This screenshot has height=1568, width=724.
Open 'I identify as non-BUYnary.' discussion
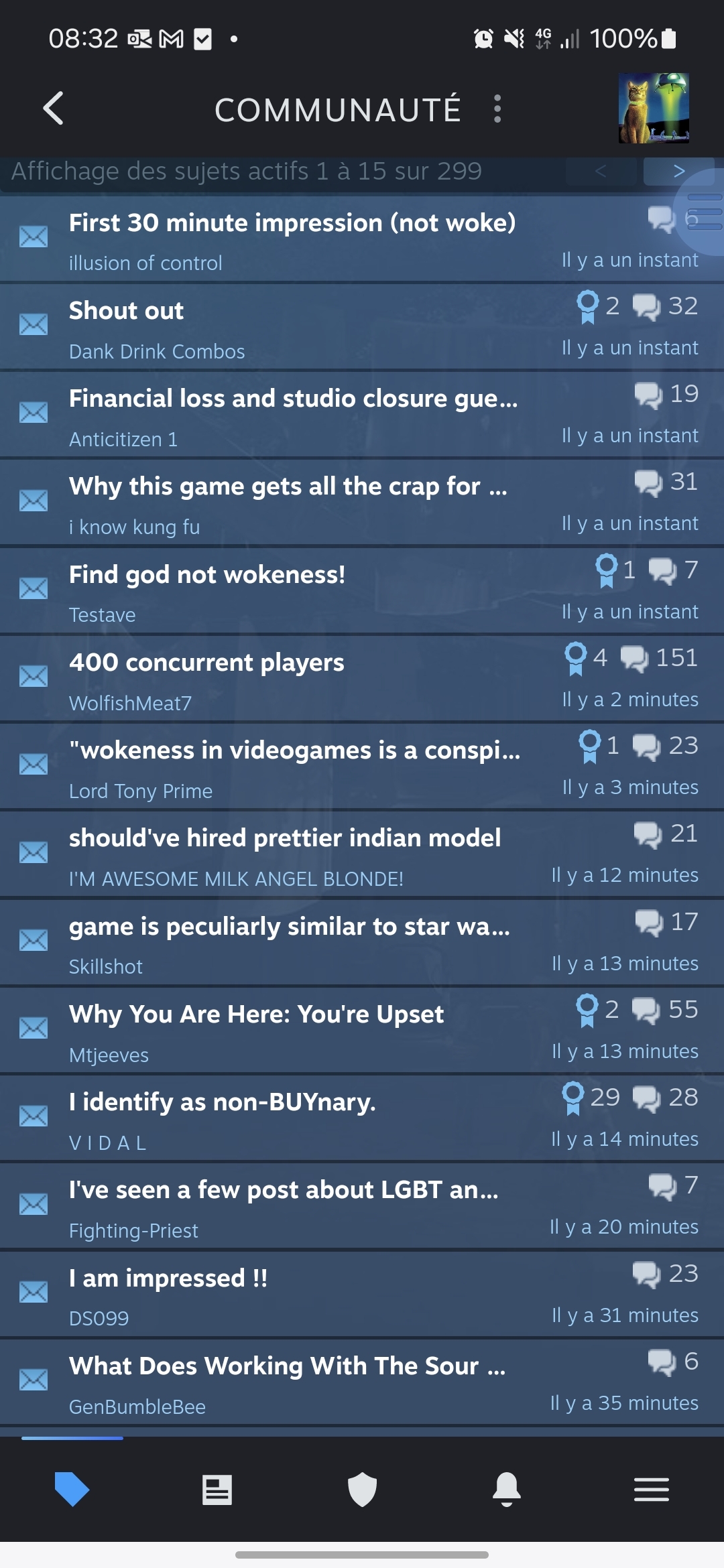pyautogui.click(x=222, y=1102)
